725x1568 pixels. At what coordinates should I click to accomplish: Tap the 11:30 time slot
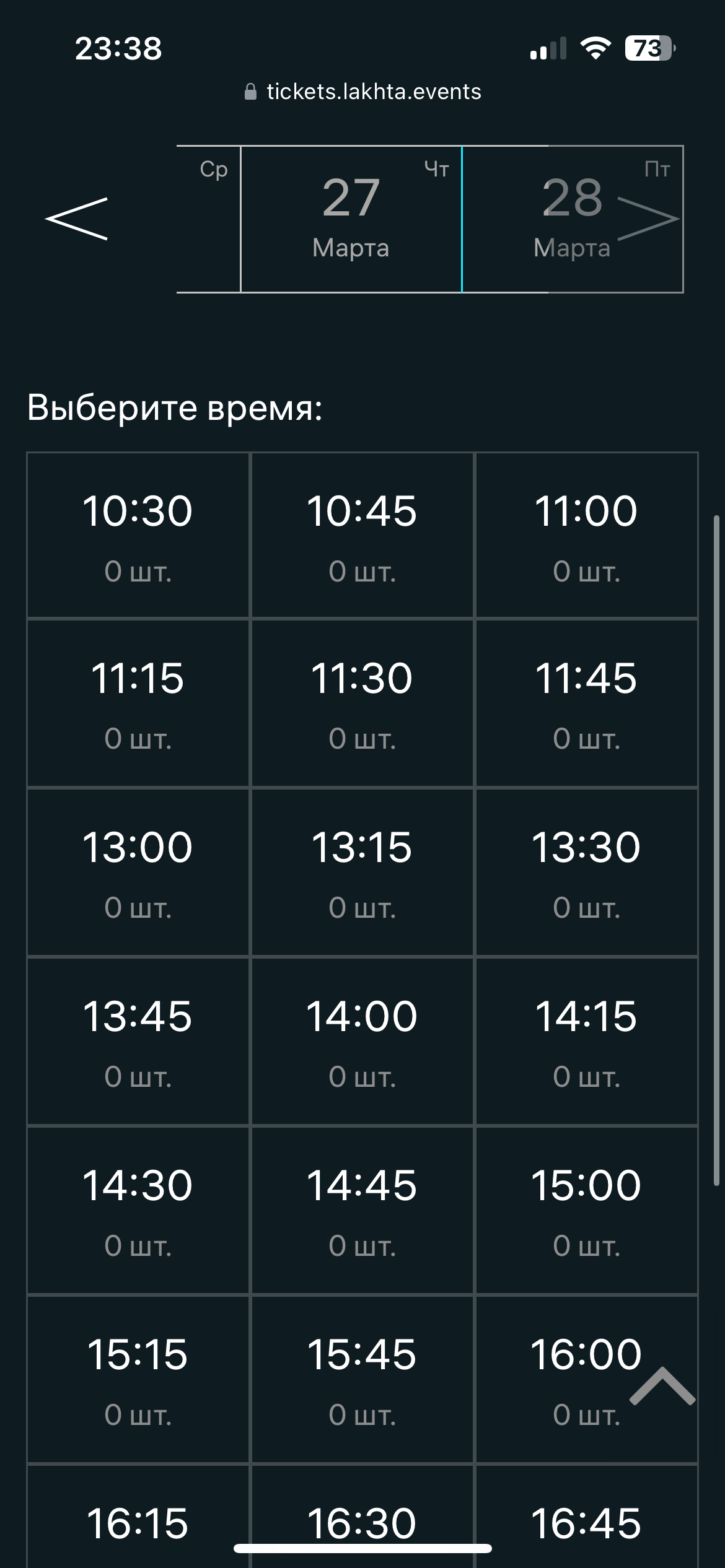[362, 703]
